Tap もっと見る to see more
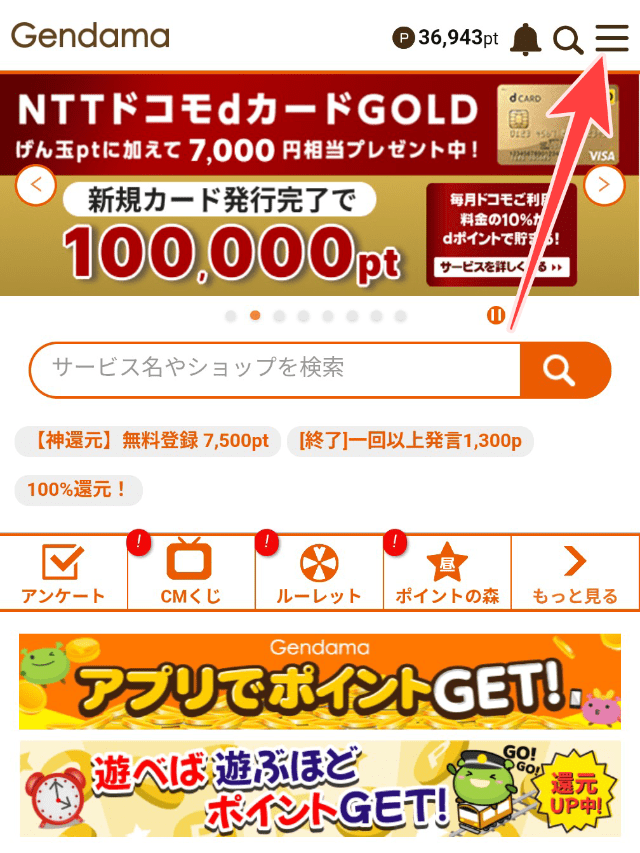640x853 pixels. tap(574, 573)
